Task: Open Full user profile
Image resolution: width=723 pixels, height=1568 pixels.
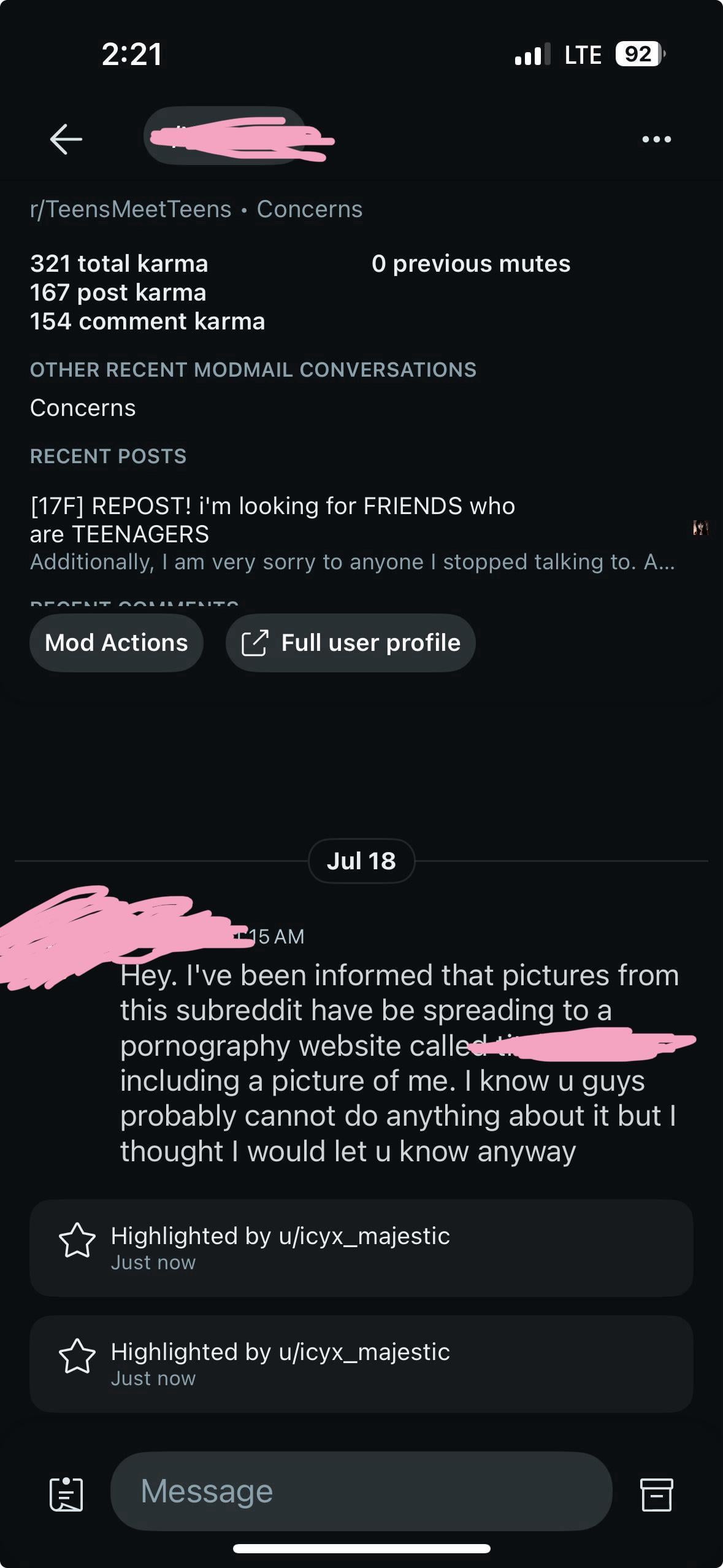Action: [351, 643]
